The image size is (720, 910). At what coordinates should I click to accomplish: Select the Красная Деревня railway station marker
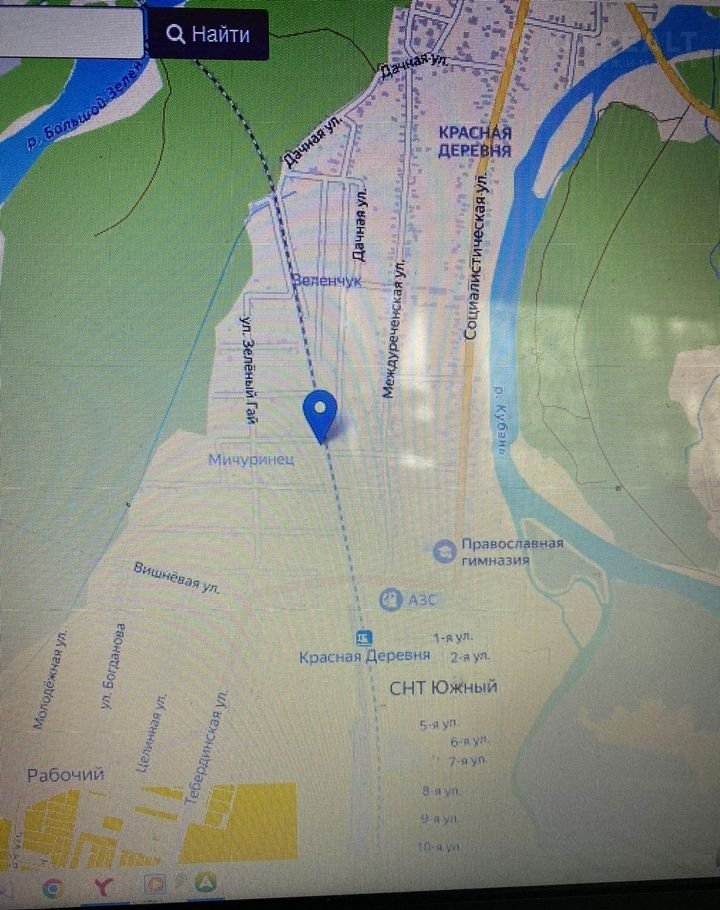click(x=364, y=637)
